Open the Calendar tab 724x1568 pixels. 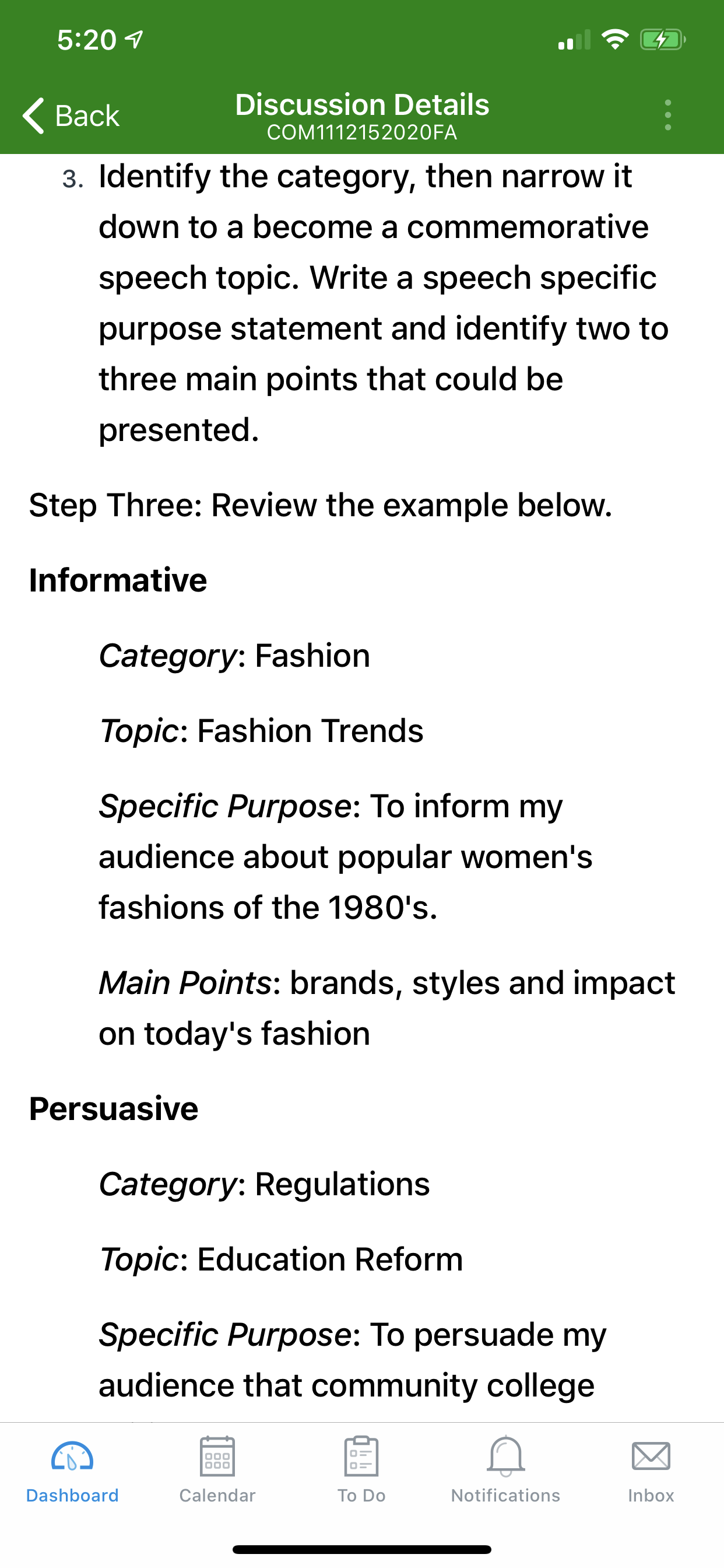point(217,1471)
